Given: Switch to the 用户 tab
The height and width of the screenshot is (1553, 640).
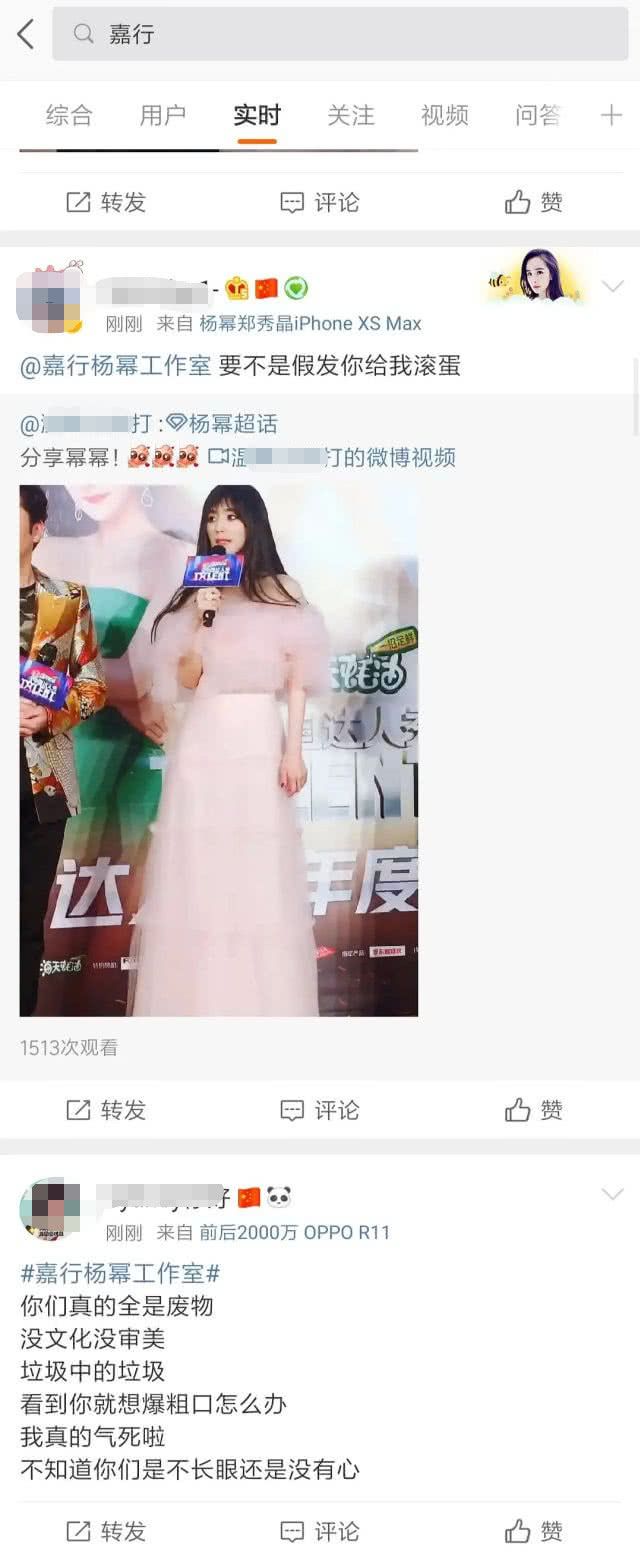Looking at the screenshot, I should [163, 116].
